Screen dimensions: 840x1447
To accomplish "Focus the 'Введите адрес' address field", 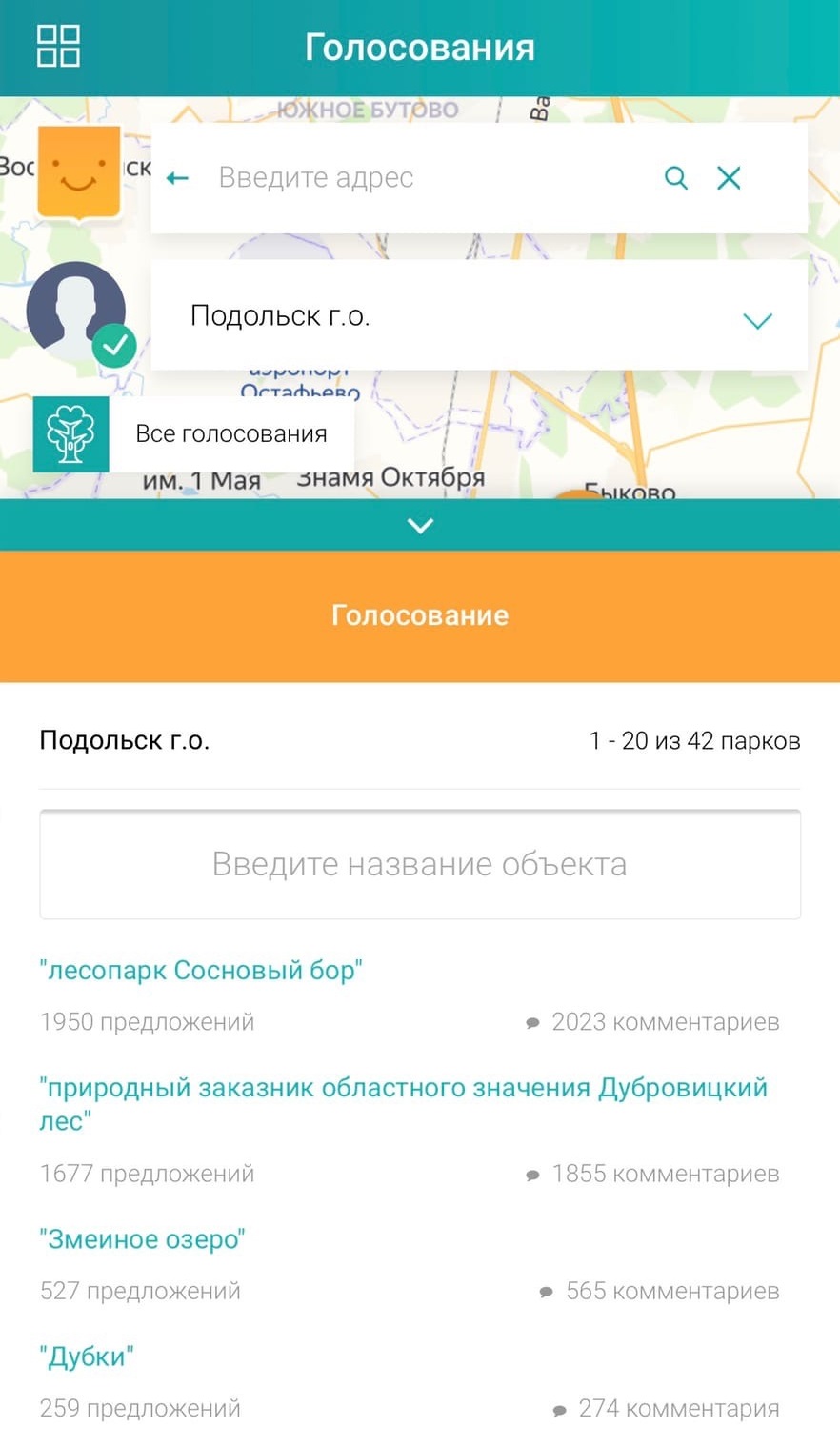I will [419, 178].
